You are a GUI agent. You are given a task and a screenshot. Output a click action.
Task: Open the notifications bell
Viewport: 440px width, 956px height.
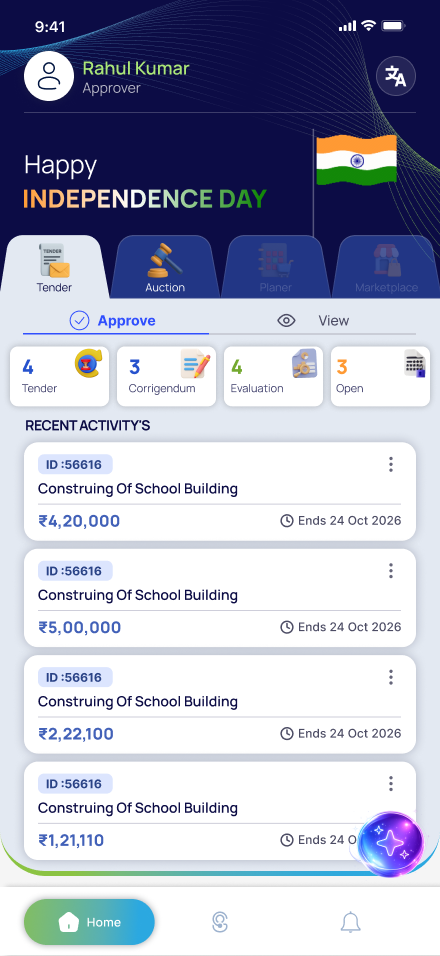pyautogui.click(x=350, y=922)
